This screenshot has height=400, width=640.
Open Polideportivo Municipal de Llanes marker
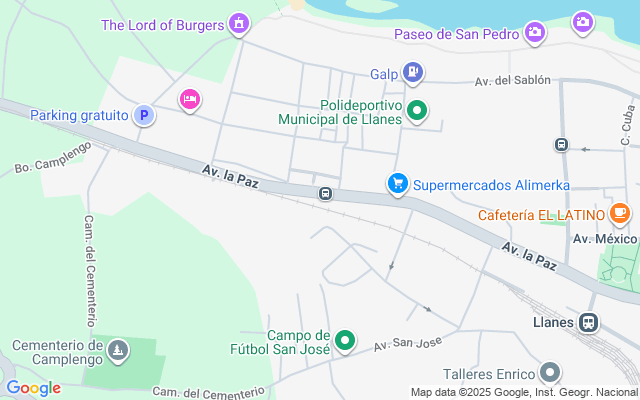tap(418, 111)
